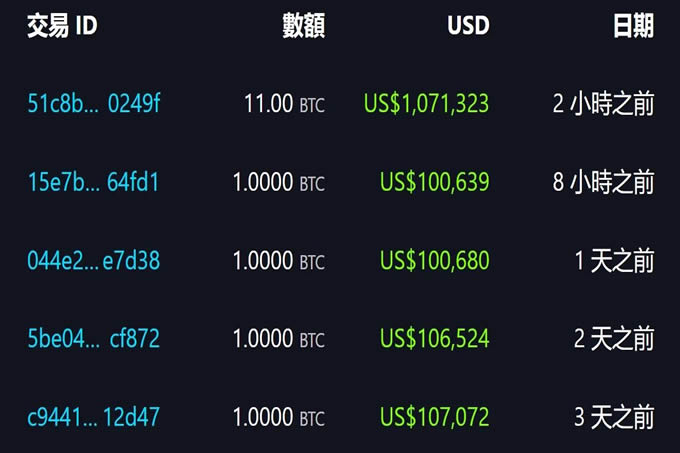Open transaction 15e7b... 64fd1
This screenshot has height=453, width=680.
click(x=93, y=182)
